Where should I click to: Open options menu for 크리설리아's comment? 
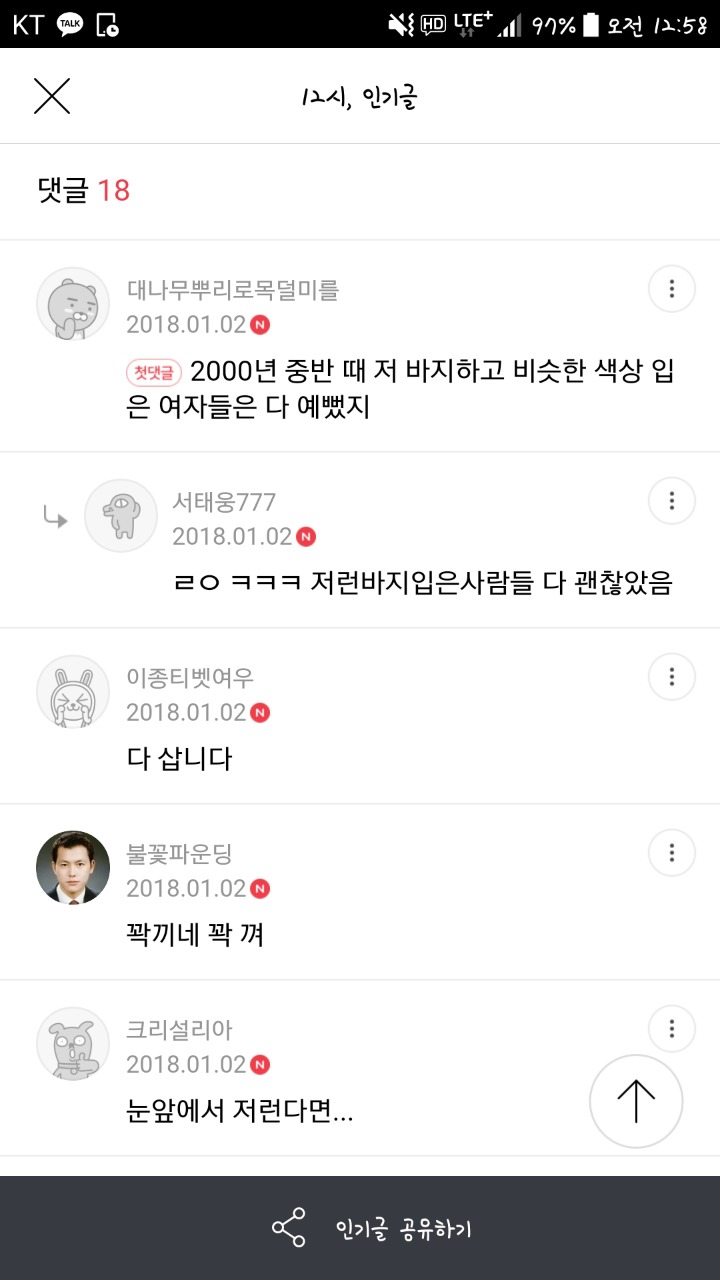pyautogui.click(x=671, y=1028)
